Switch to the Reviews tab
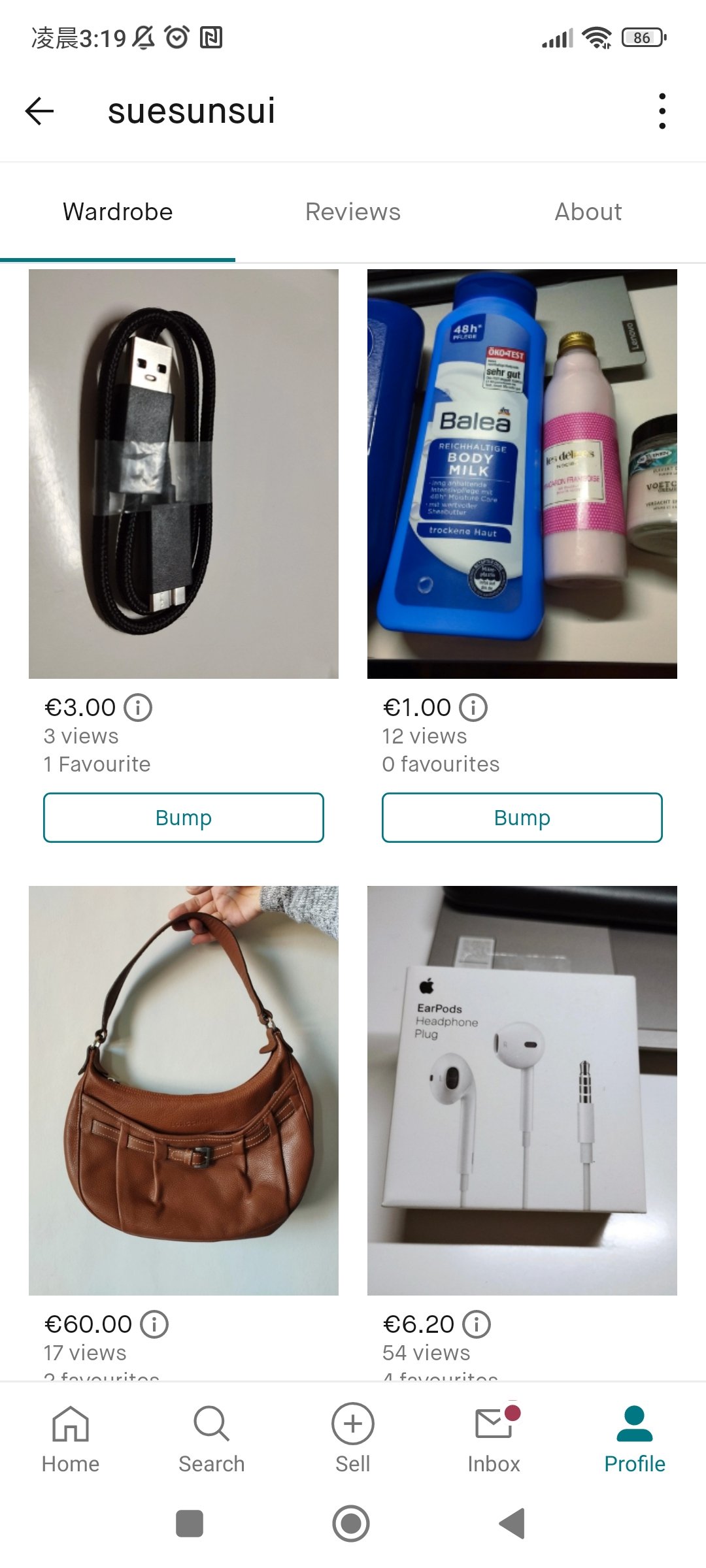This screenshot has height=1568, width=706. tap(352, 212)
